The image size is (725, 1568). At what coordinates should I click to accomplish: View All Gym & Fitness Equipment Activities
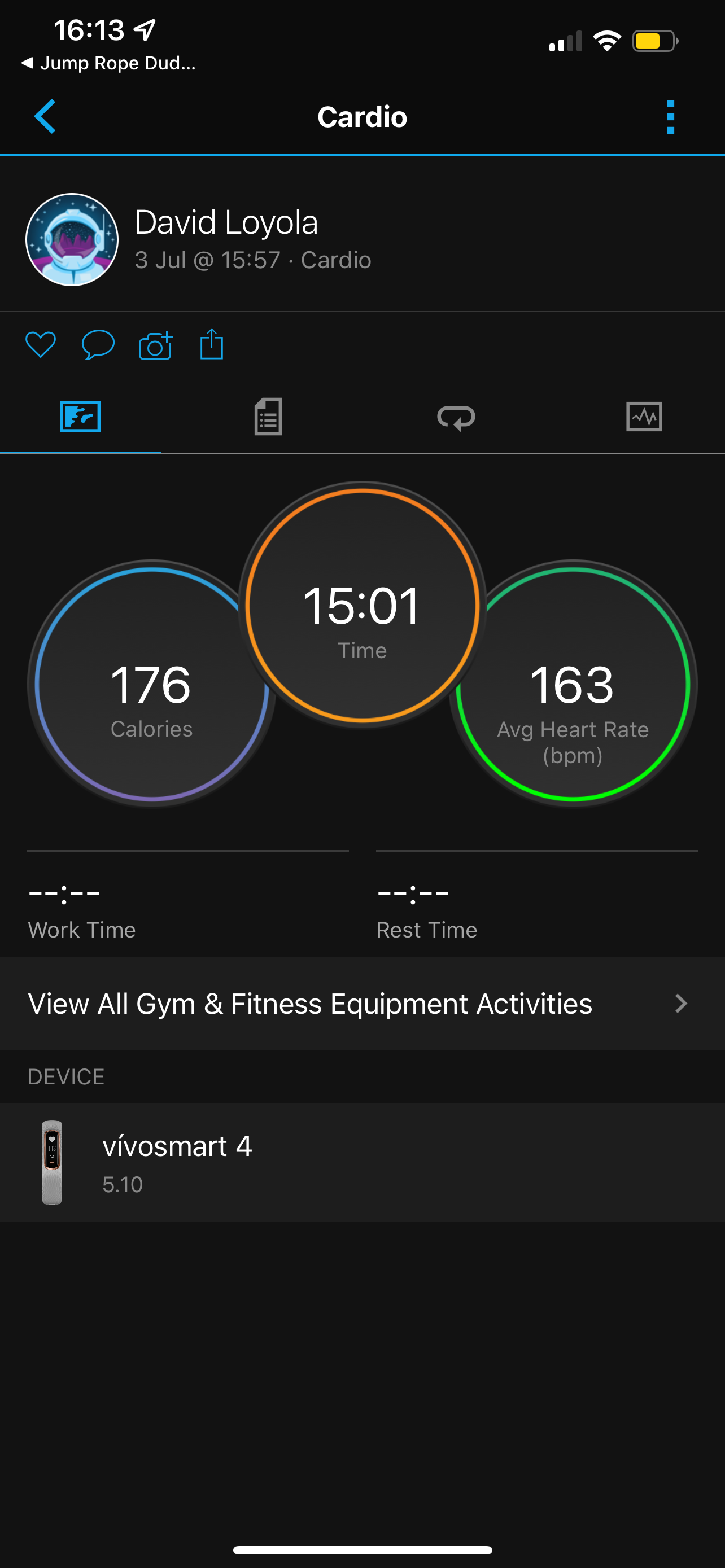[x=362, y=1004]
